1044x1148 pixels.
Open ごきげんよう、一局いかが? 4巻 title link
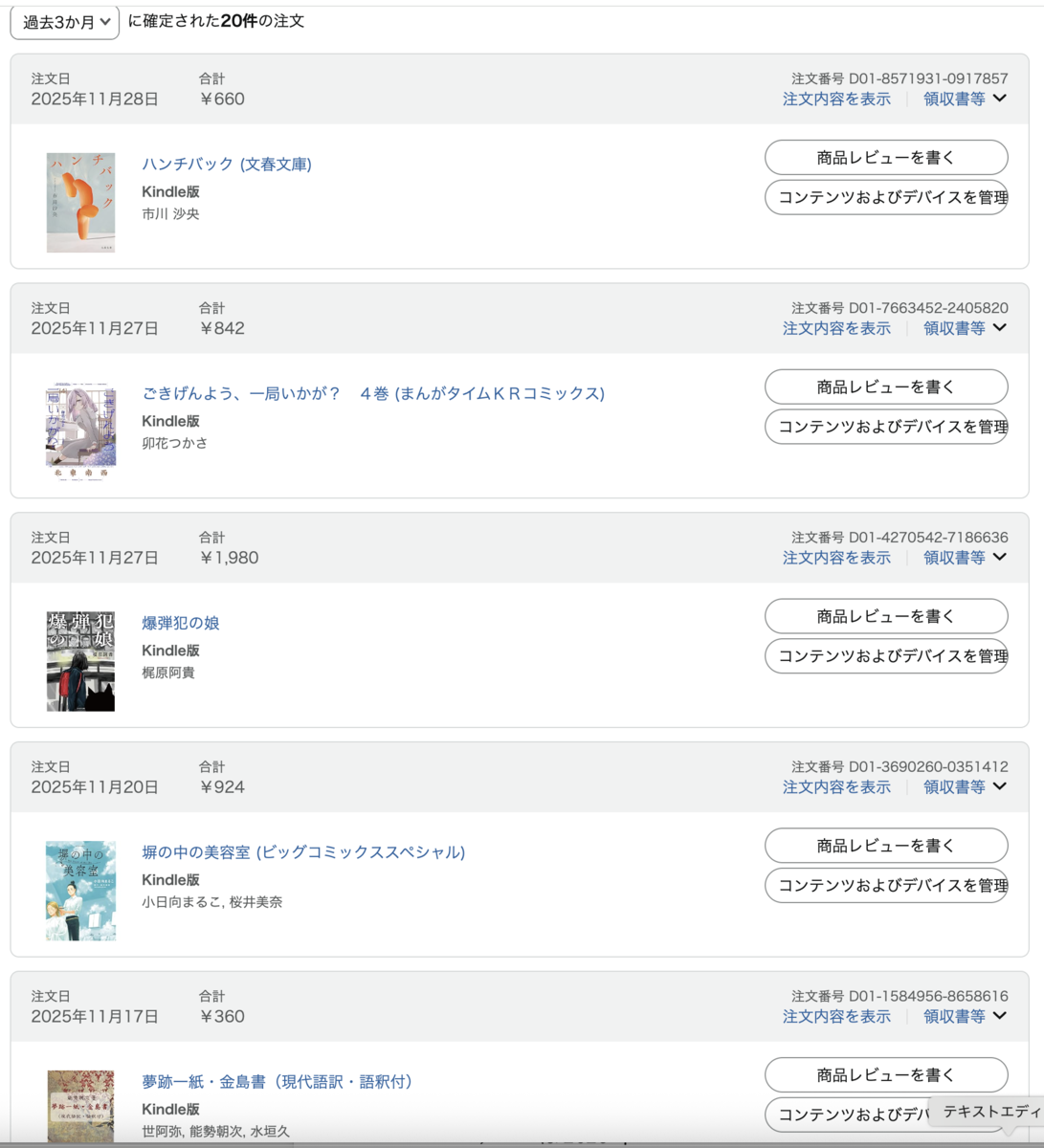point(373,393)
